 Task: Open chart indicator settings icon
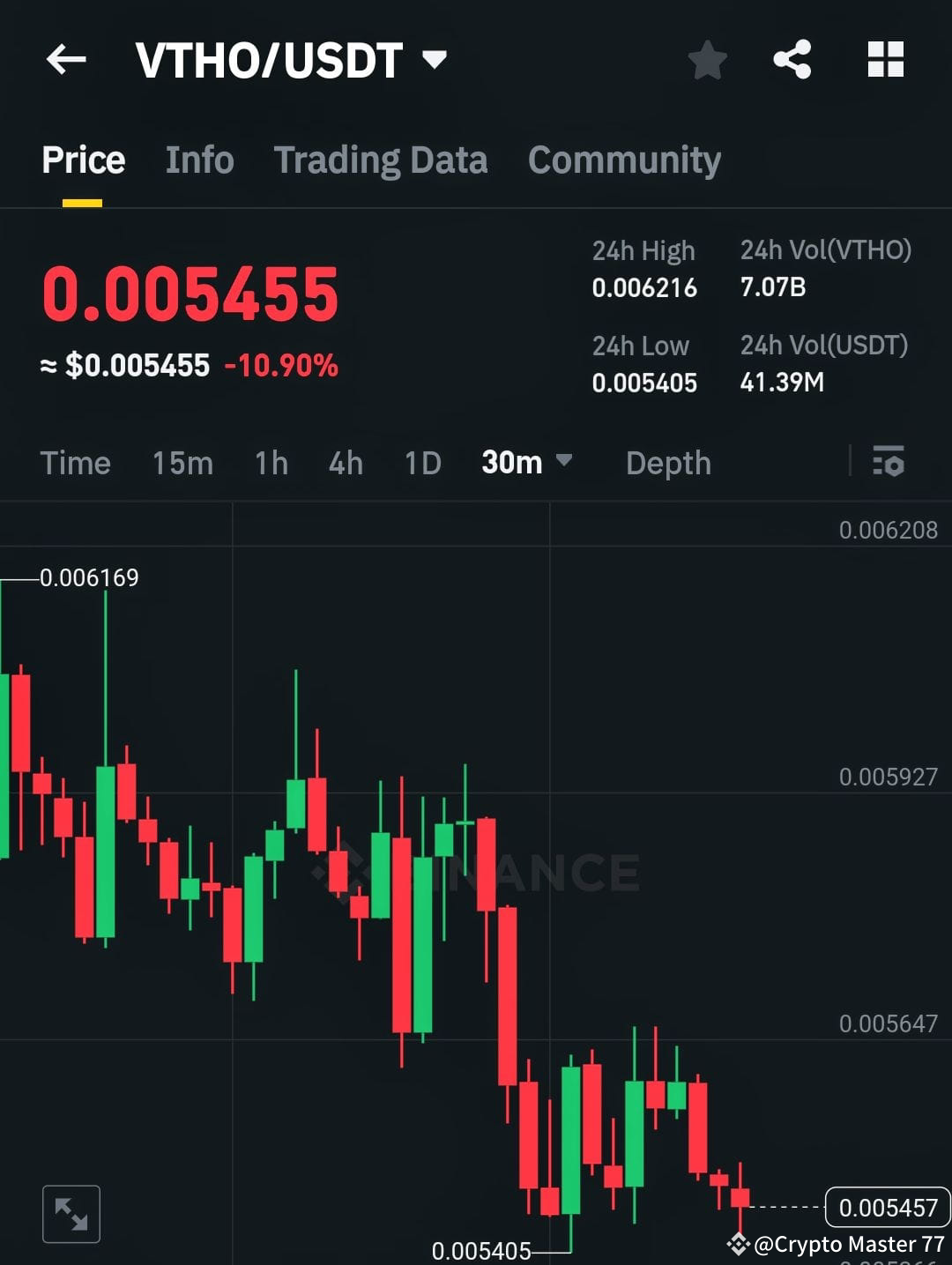889,462
